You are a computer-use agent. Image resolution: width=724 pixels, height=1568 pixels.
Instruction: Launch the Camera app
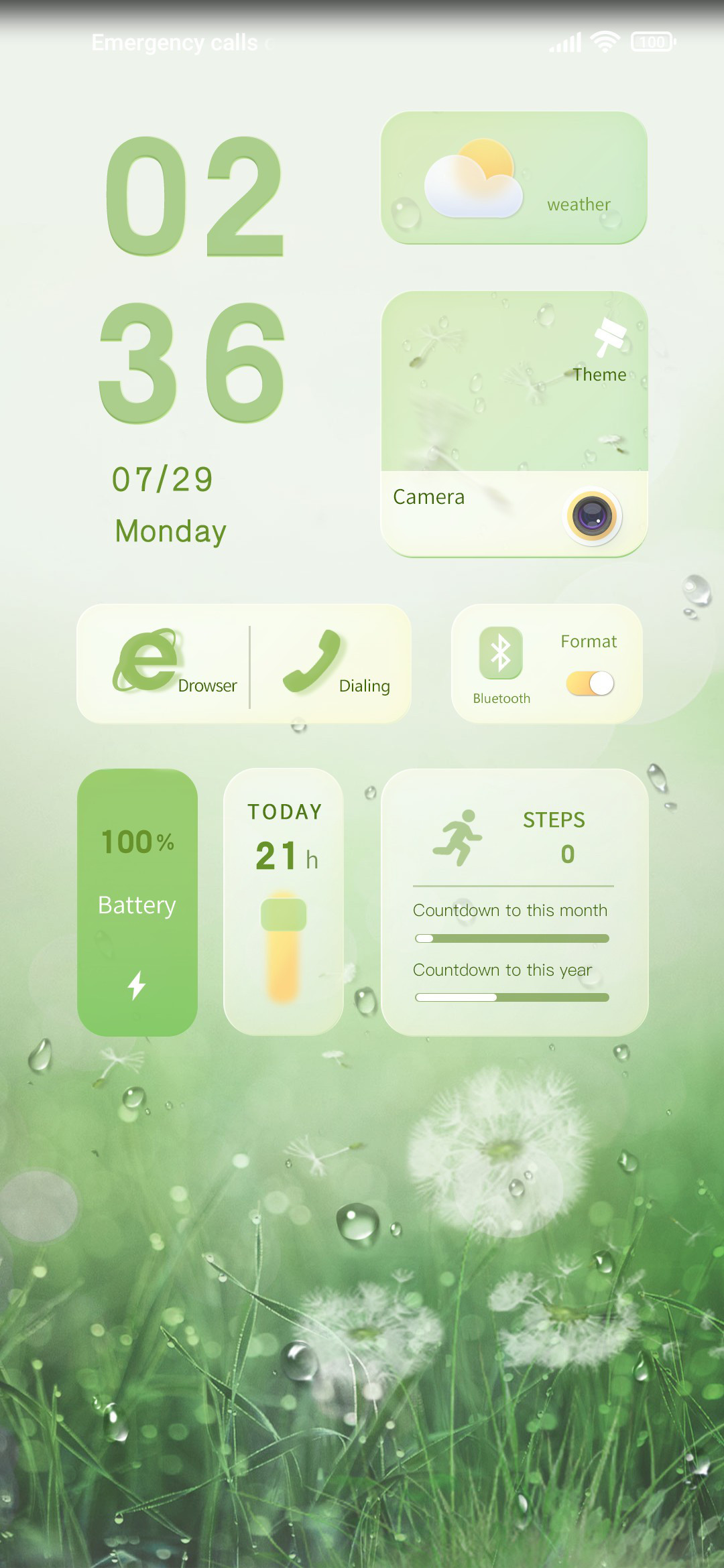pyautogui.click(x=515, y=513)
